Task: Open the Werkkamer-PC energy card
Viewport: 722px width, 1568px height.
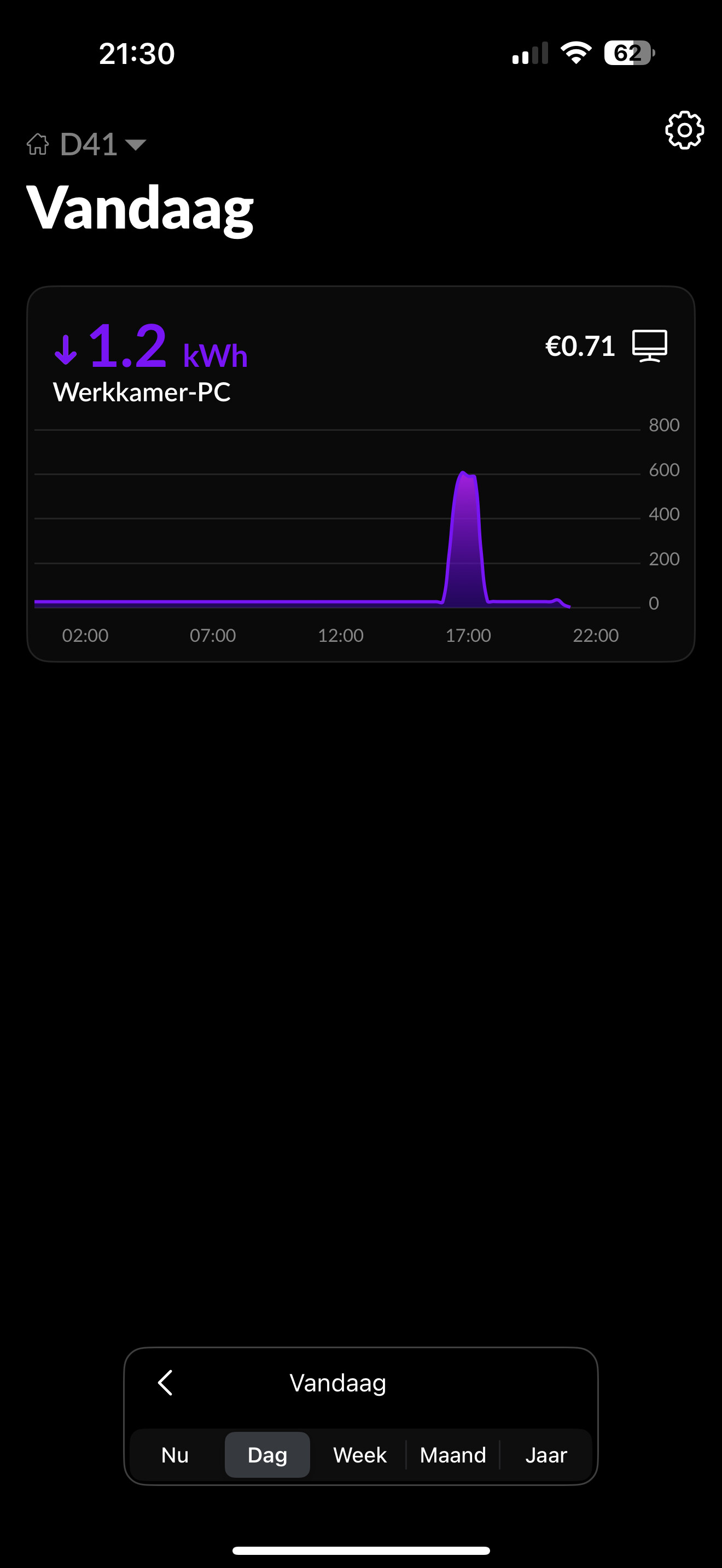Action: tap(360, 473)
